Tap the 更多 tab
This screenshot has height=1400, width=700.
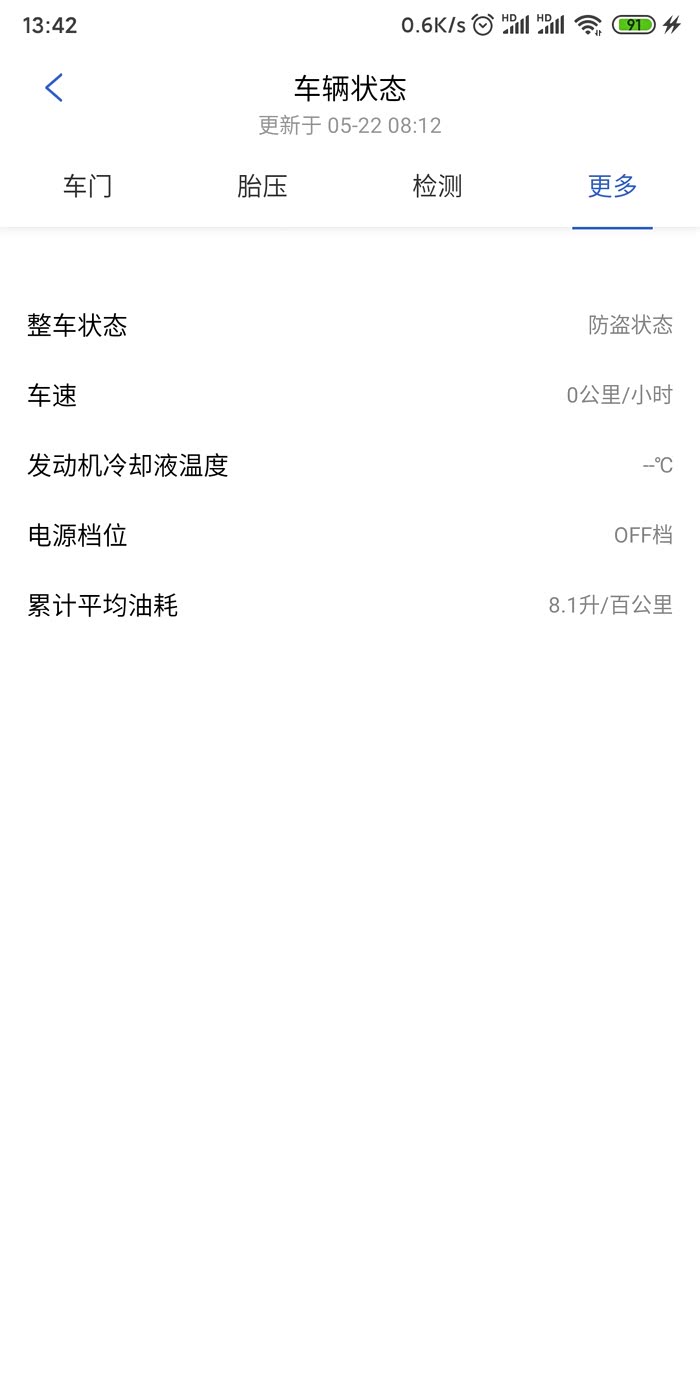pyautogui.click(x=612, y=187)
